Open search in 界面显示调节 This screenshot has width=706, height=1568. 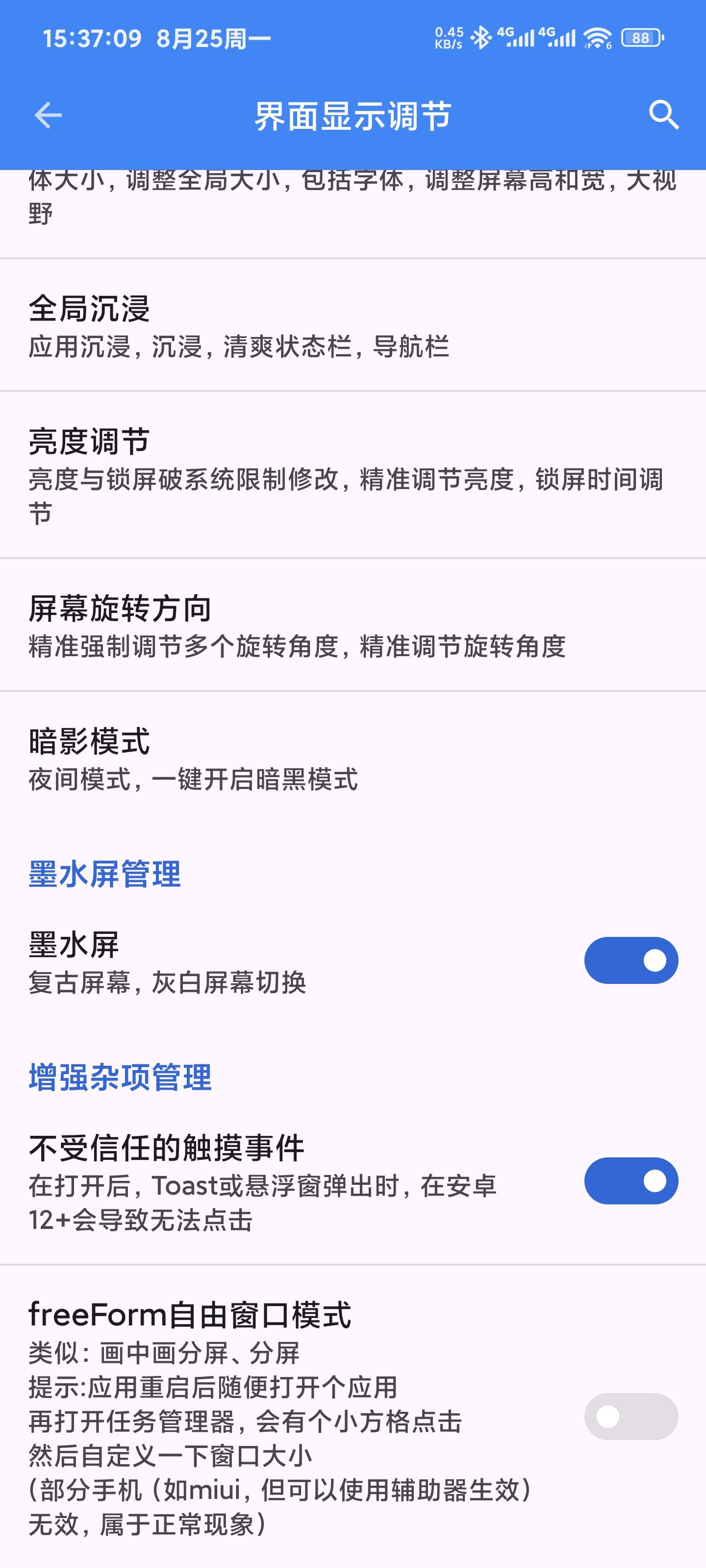pyautogui.click(x=664, y=115)
